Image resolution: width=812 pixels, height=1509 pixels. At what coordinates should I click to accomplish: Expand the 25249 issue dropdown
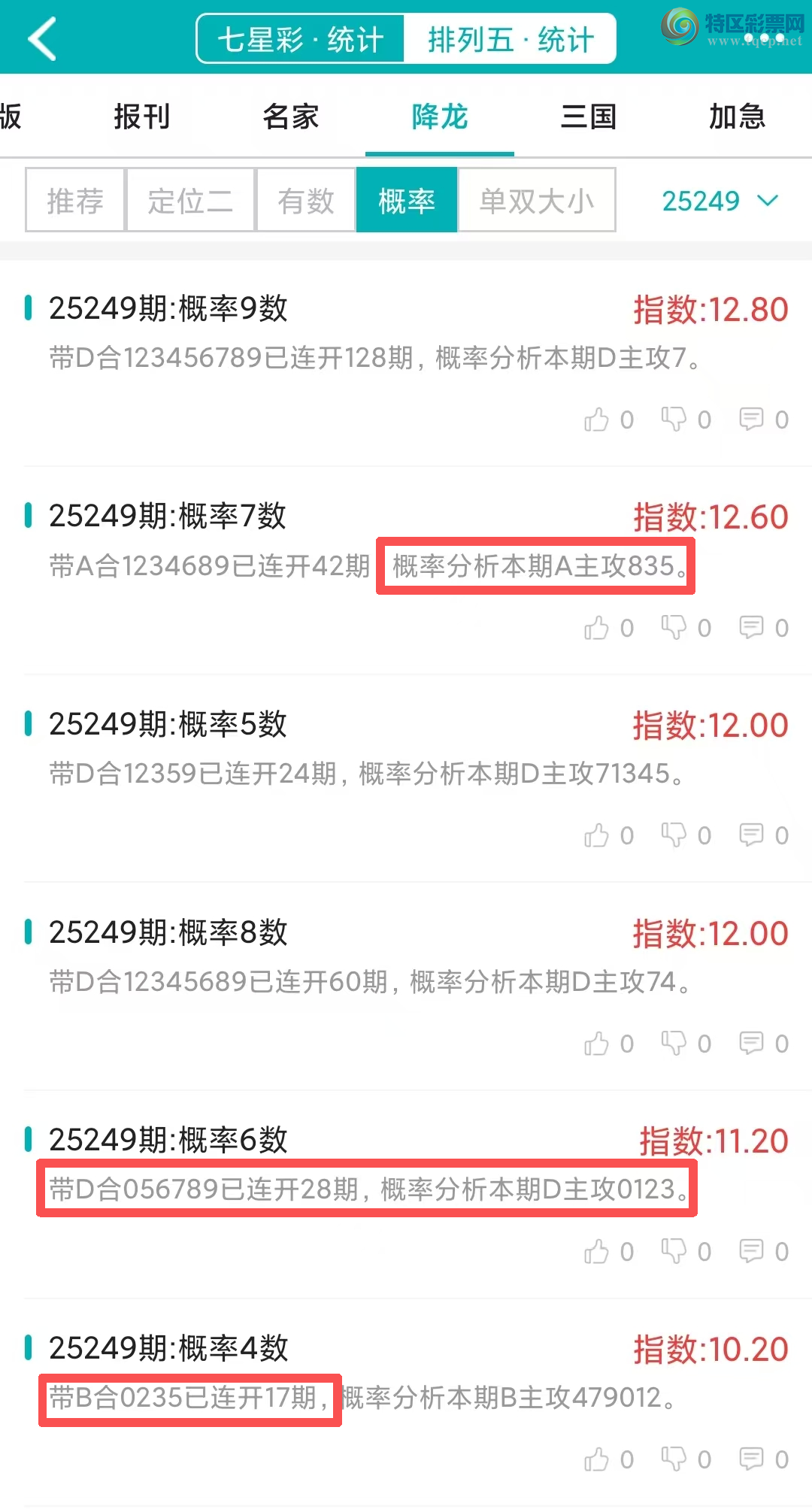[720, 201]
